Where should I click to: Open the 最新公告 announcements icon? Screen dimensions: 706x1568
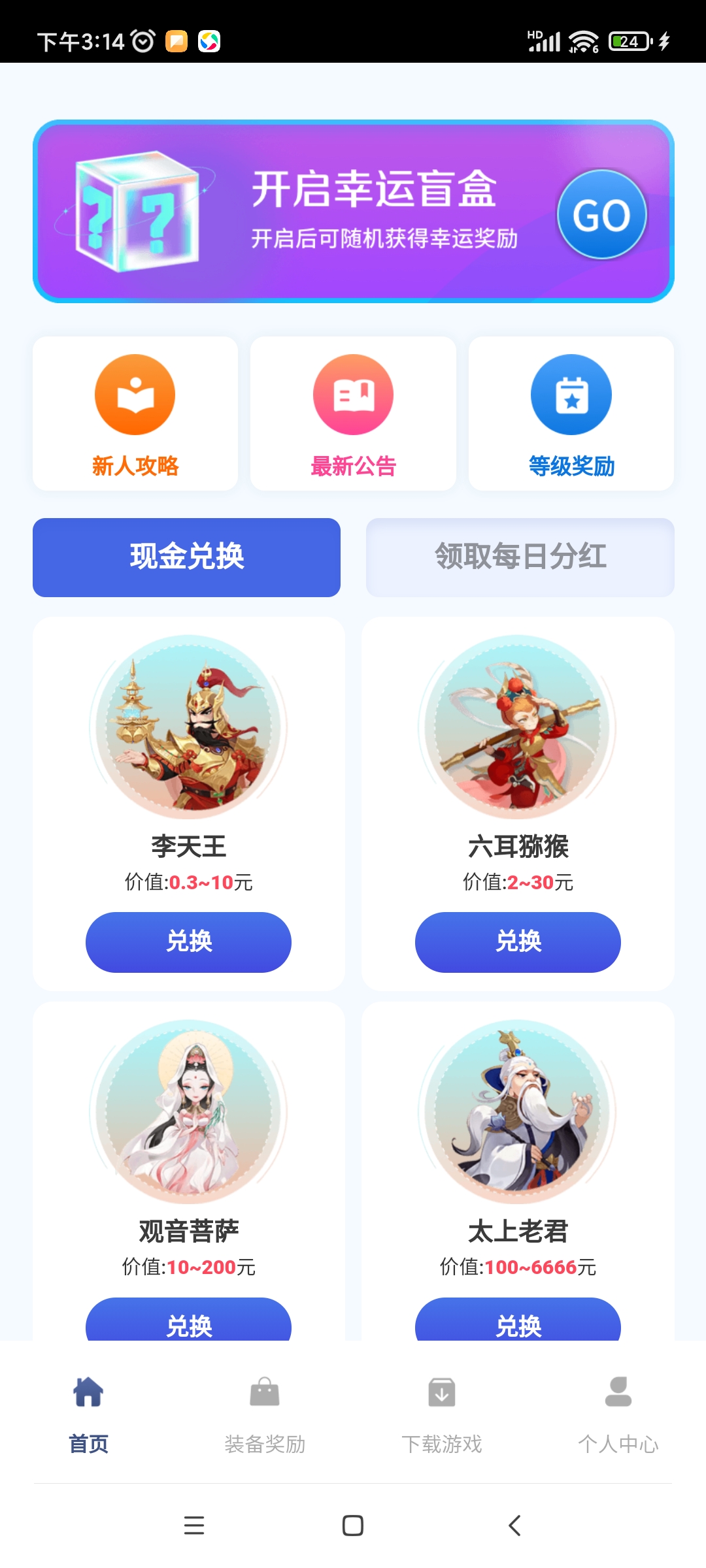point(352,394)
